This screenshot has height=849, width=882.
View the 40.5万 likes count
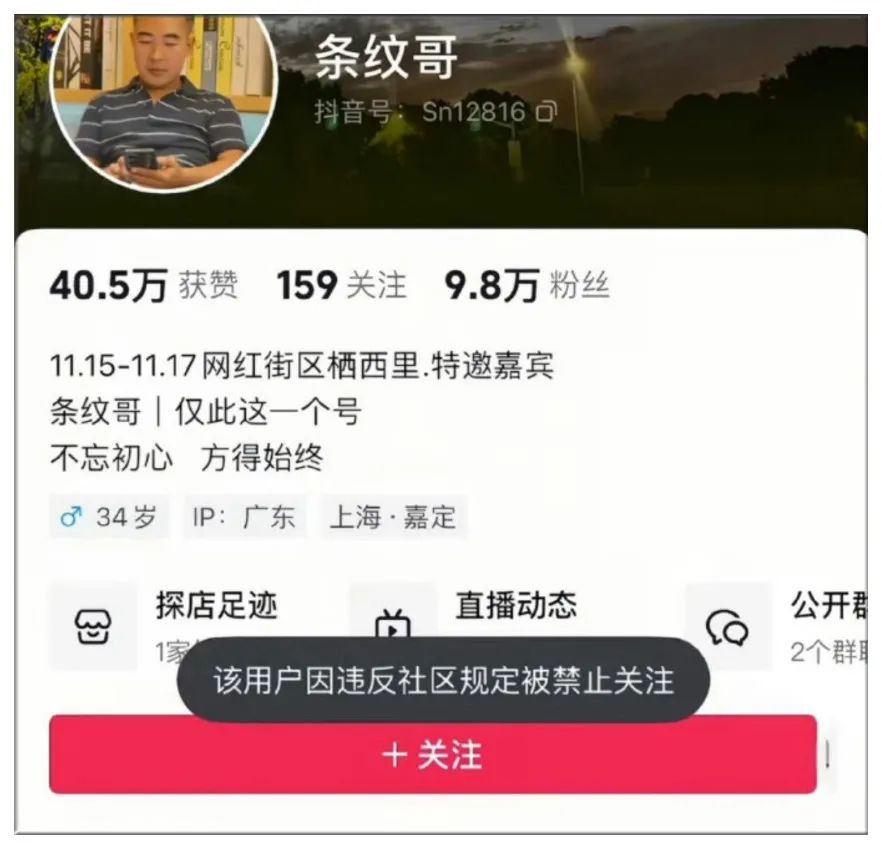143,287
